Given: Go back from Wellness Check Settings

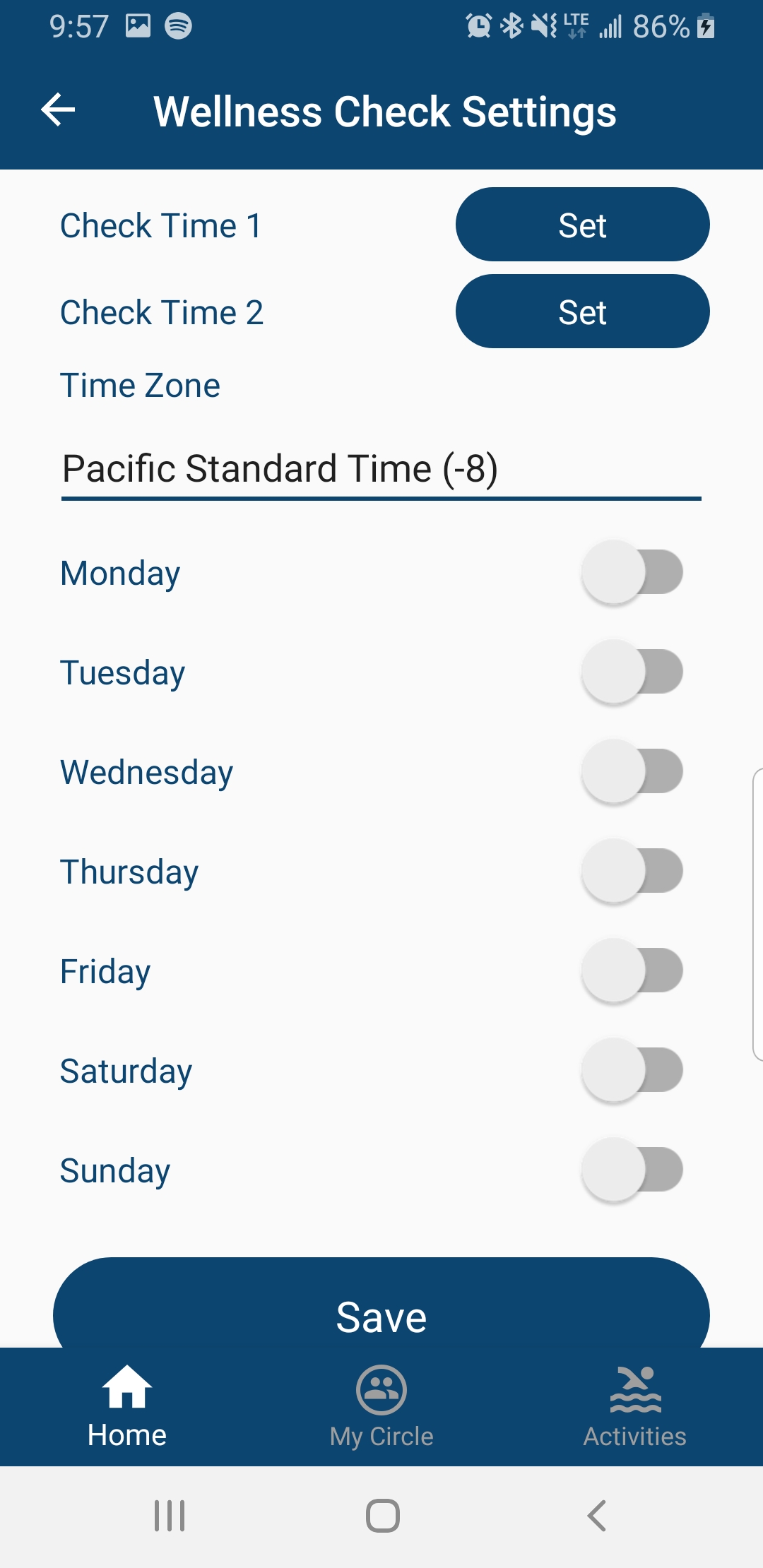Looking at the screenshot, I should pyautogui.click(x=58, y=110).
